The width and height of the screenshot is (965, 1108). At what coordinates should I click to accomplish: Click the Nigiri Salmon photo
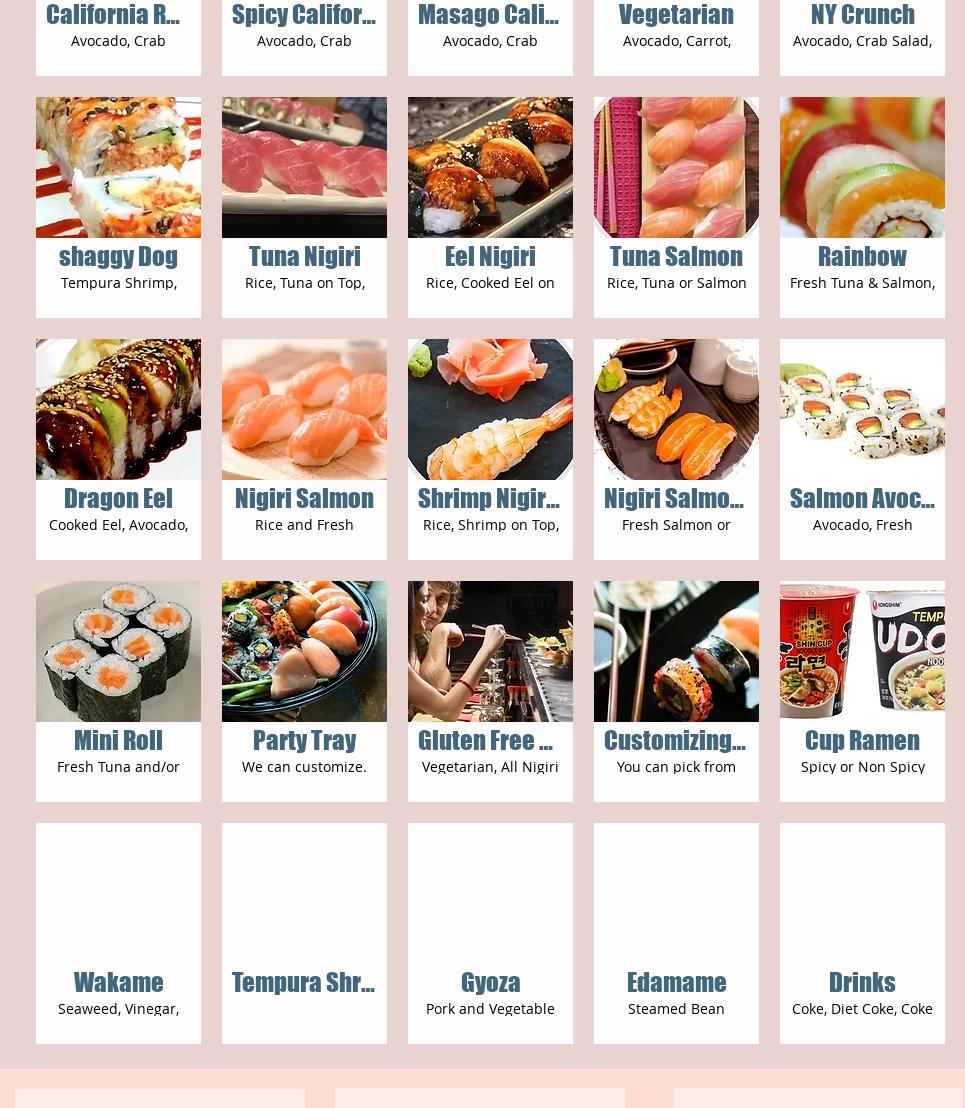click(304, 409)
